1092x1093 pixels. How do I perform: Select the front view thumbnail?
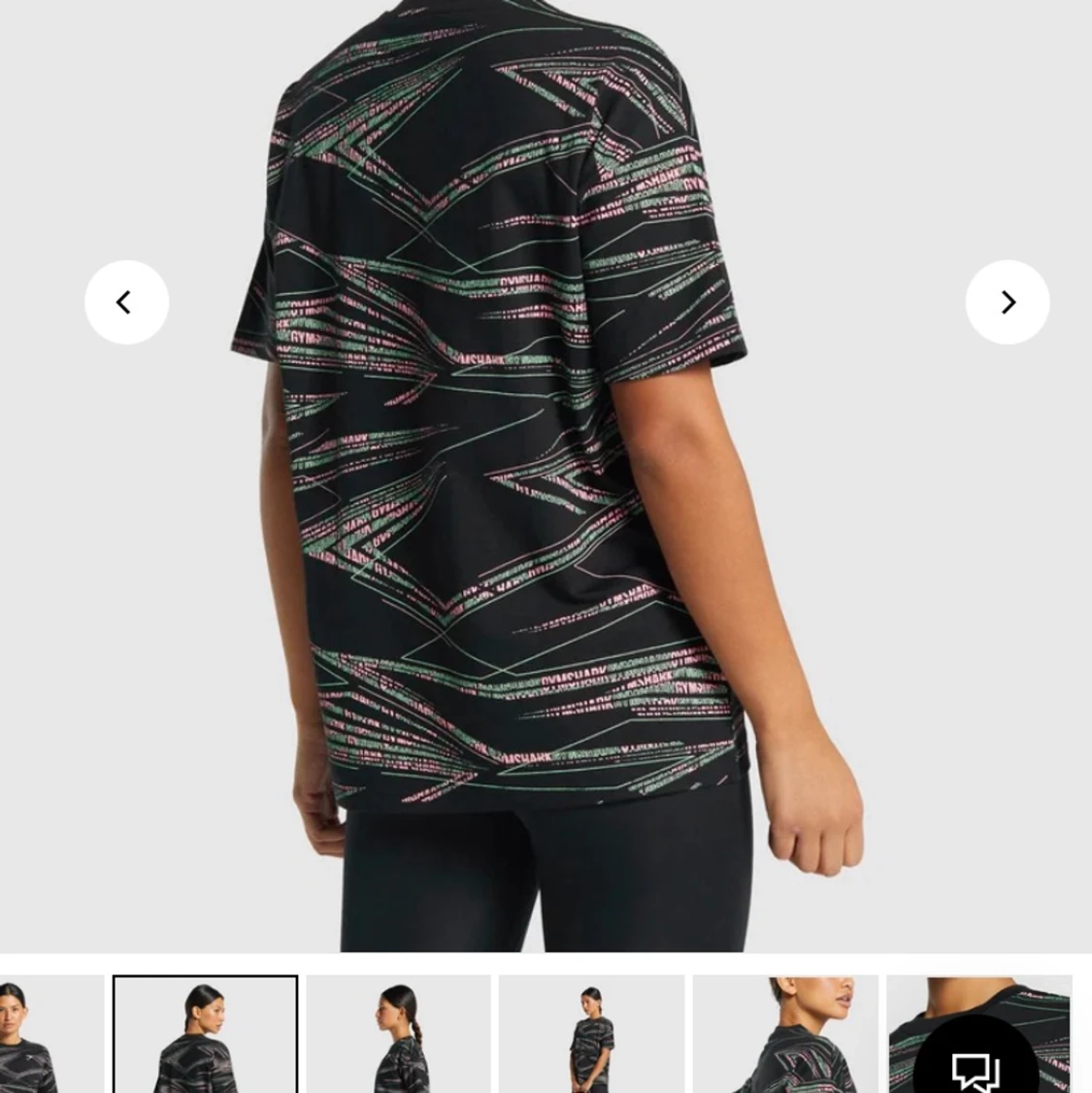pyautogui.click(x=50, y=1034)
